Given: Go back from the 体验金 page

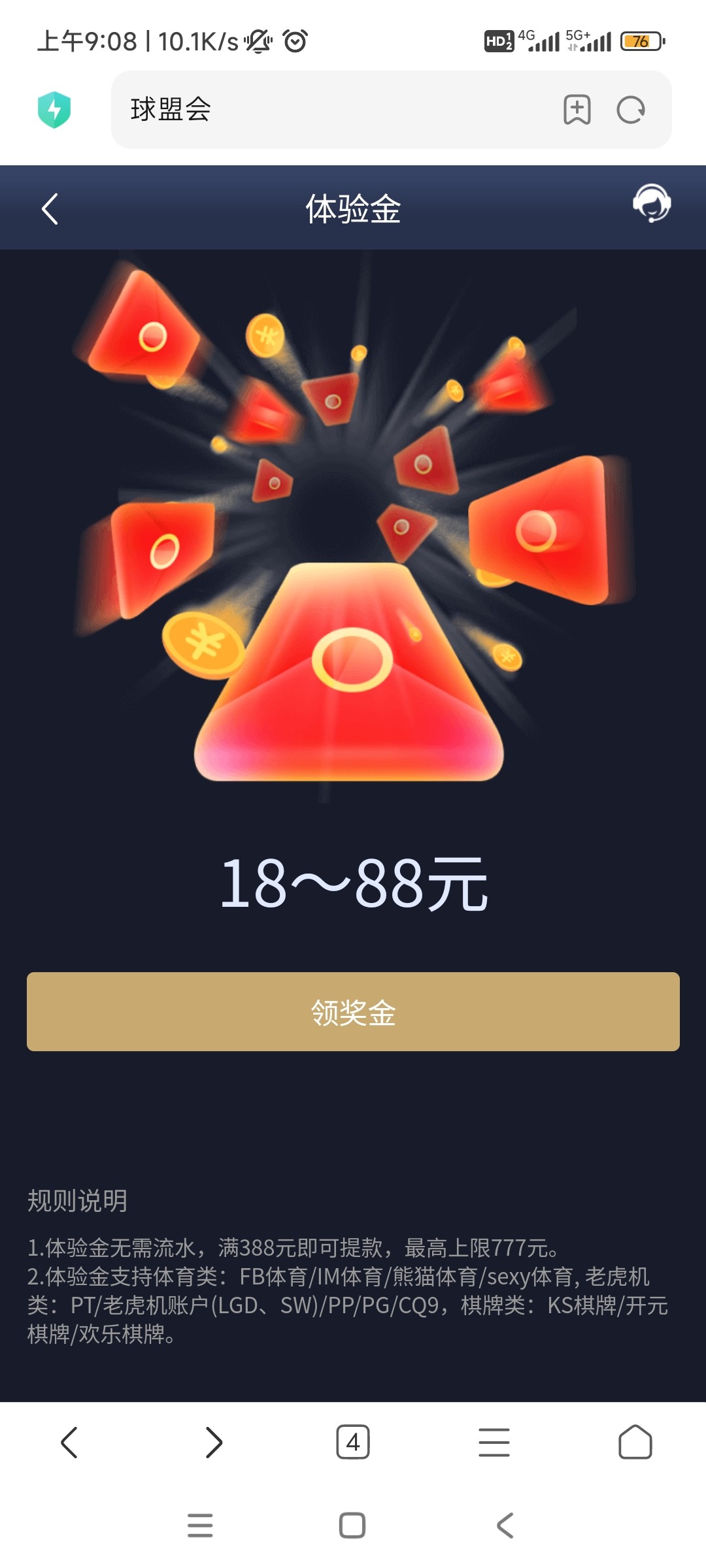Looking at the screenshot, I should pyautogui.click(x=50, y=209).
